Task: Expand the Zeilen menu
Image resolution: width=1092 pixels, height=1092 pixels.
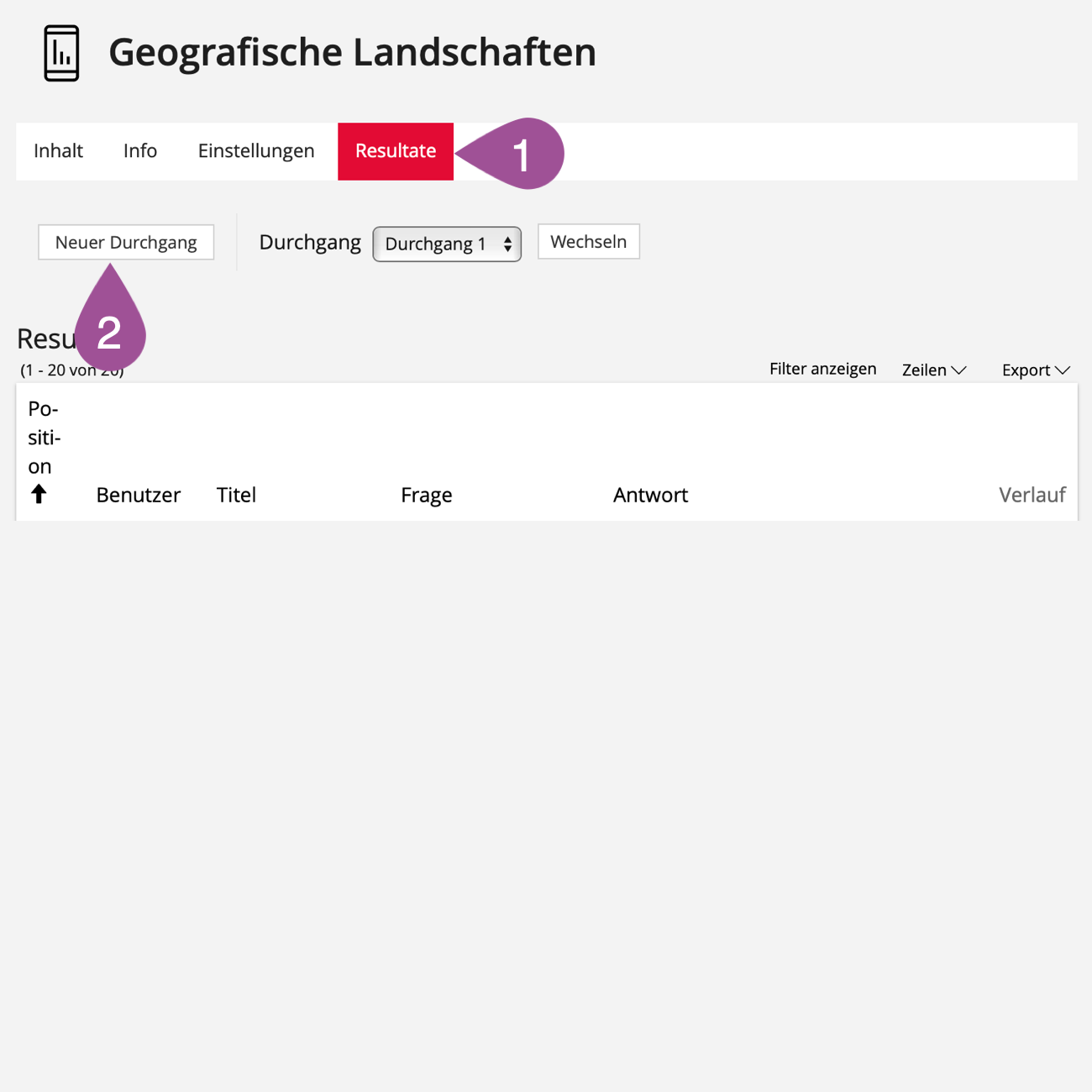Action: click(933, 370)
